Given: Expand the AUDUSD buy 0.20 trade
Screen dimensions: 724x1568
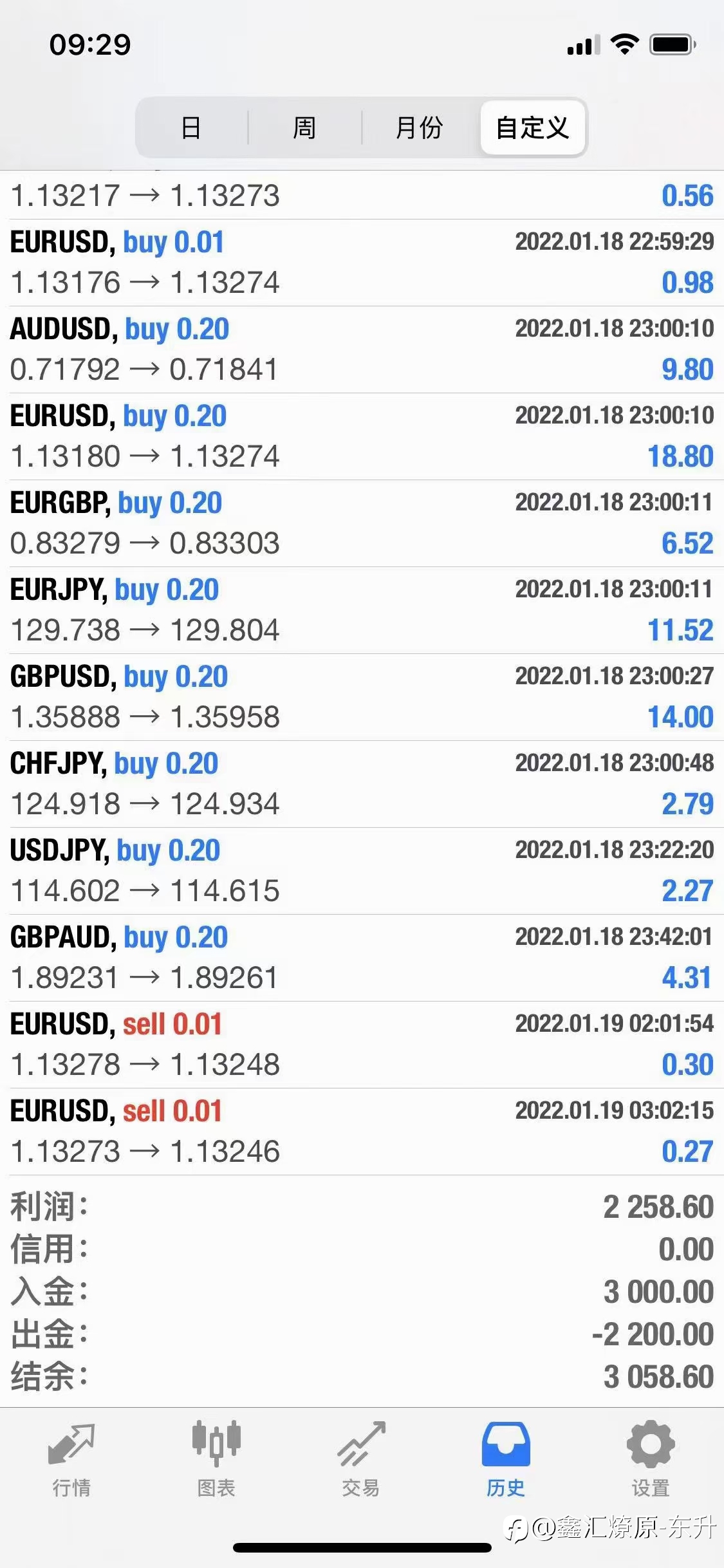Looking at the screenshot, I should coord(362,350).
